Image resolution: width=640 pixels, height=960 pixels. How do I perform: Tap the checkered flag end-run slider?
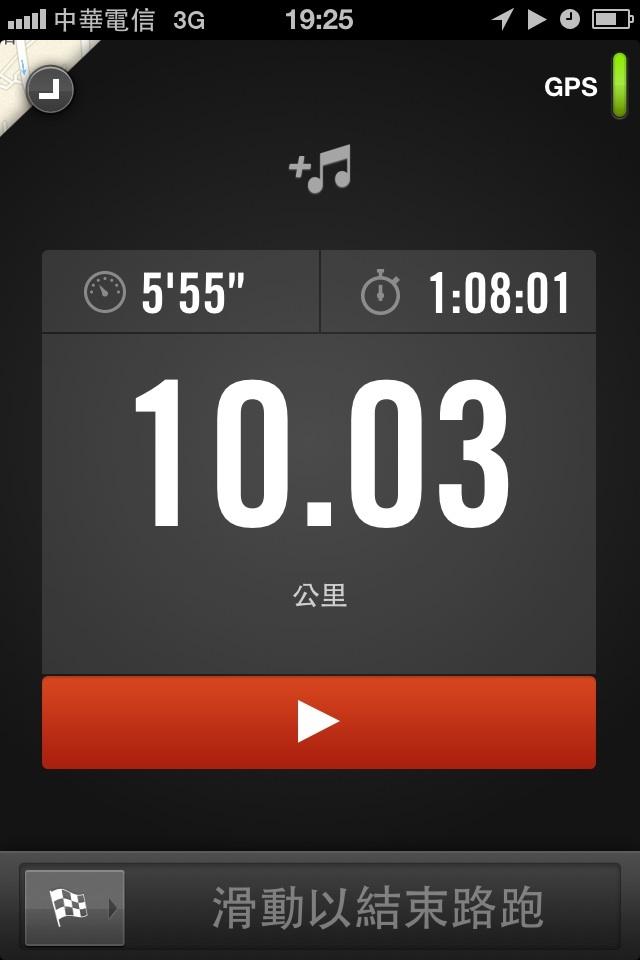75,907
